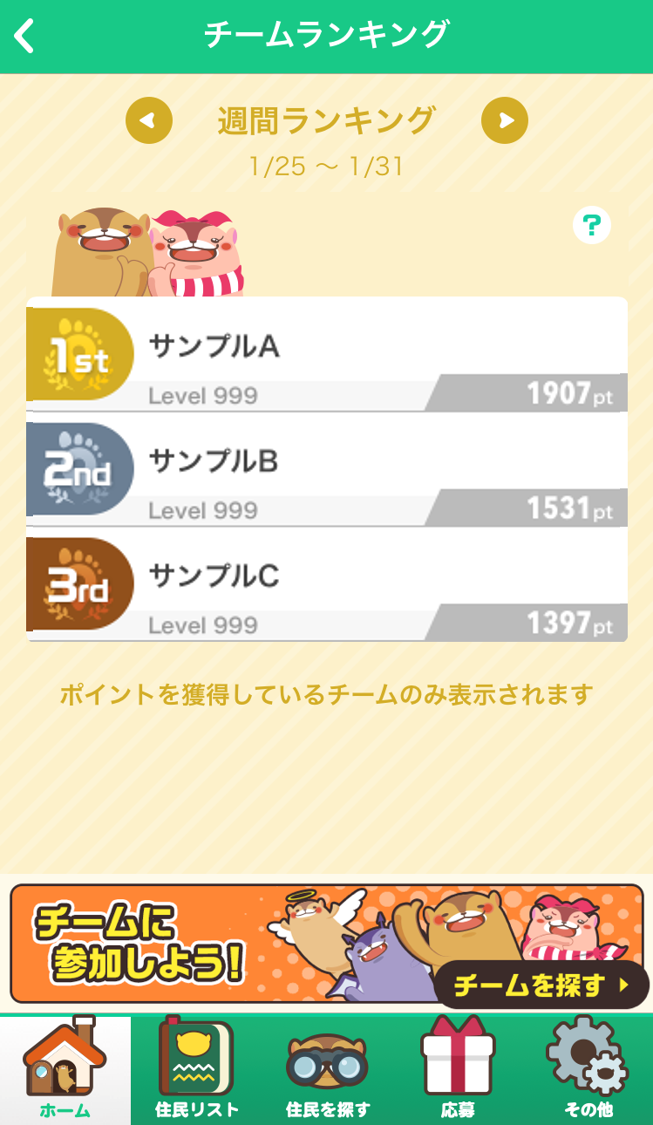Show the next week's ranking

click(x=504, y=121)
